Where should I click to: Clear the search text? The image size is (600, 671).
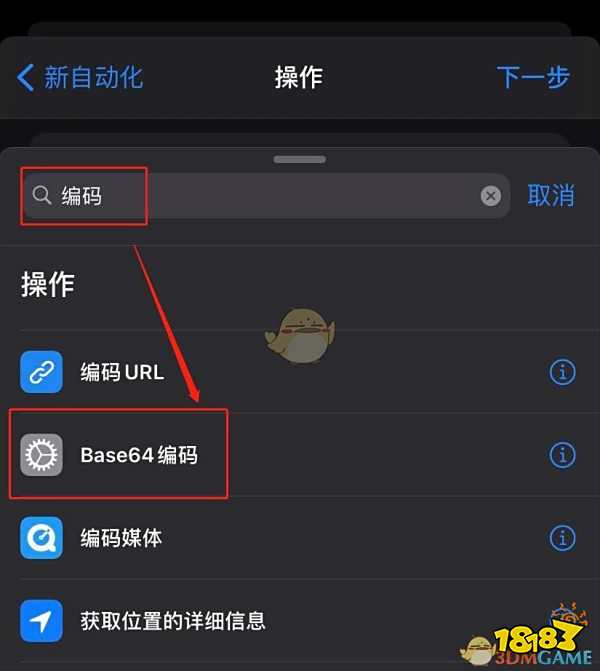tap(490, 196)
